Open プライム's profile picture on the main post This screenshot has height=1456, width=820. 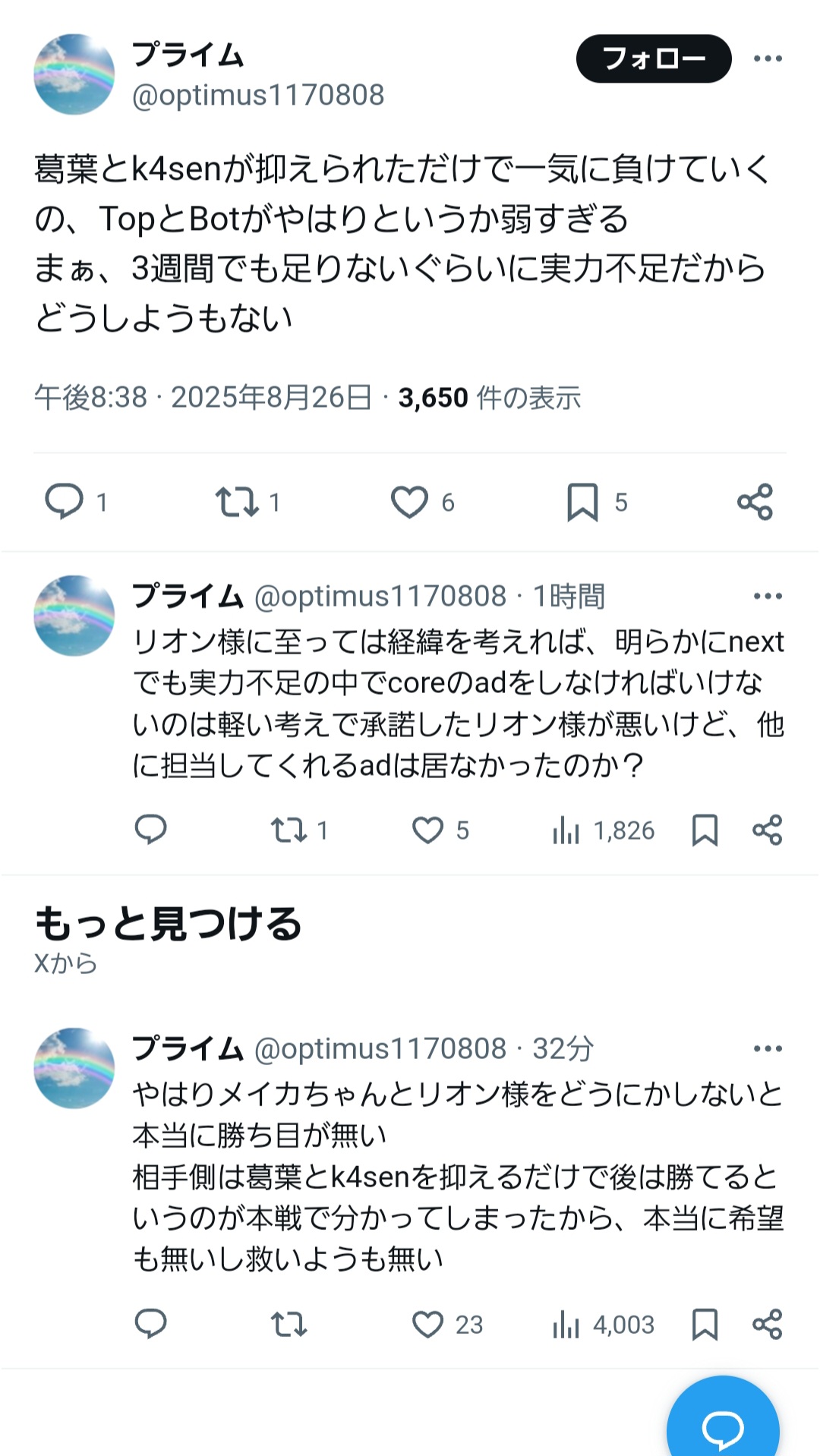(x=74, y=74)
